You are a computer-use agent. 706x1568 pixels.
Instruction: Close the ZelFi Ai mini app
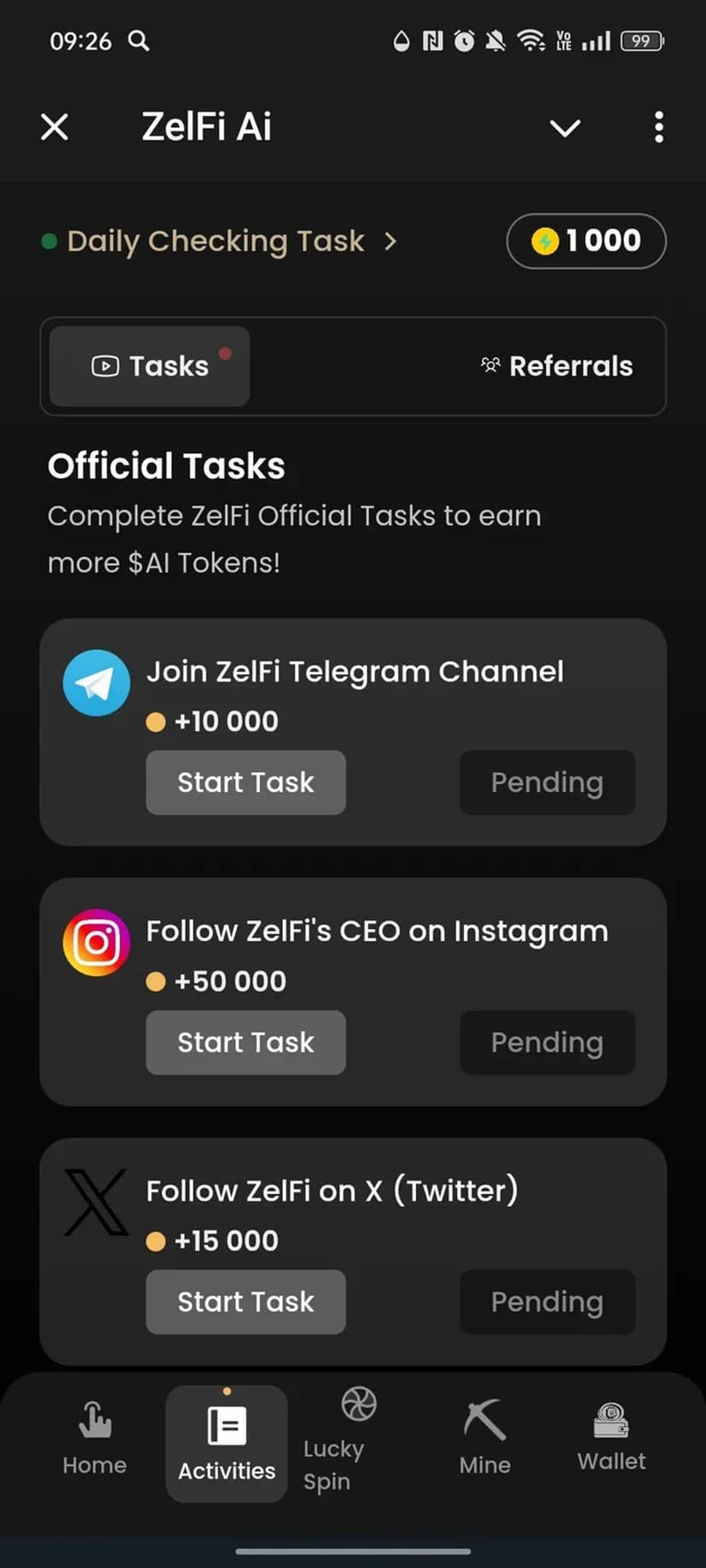point(55,128)
